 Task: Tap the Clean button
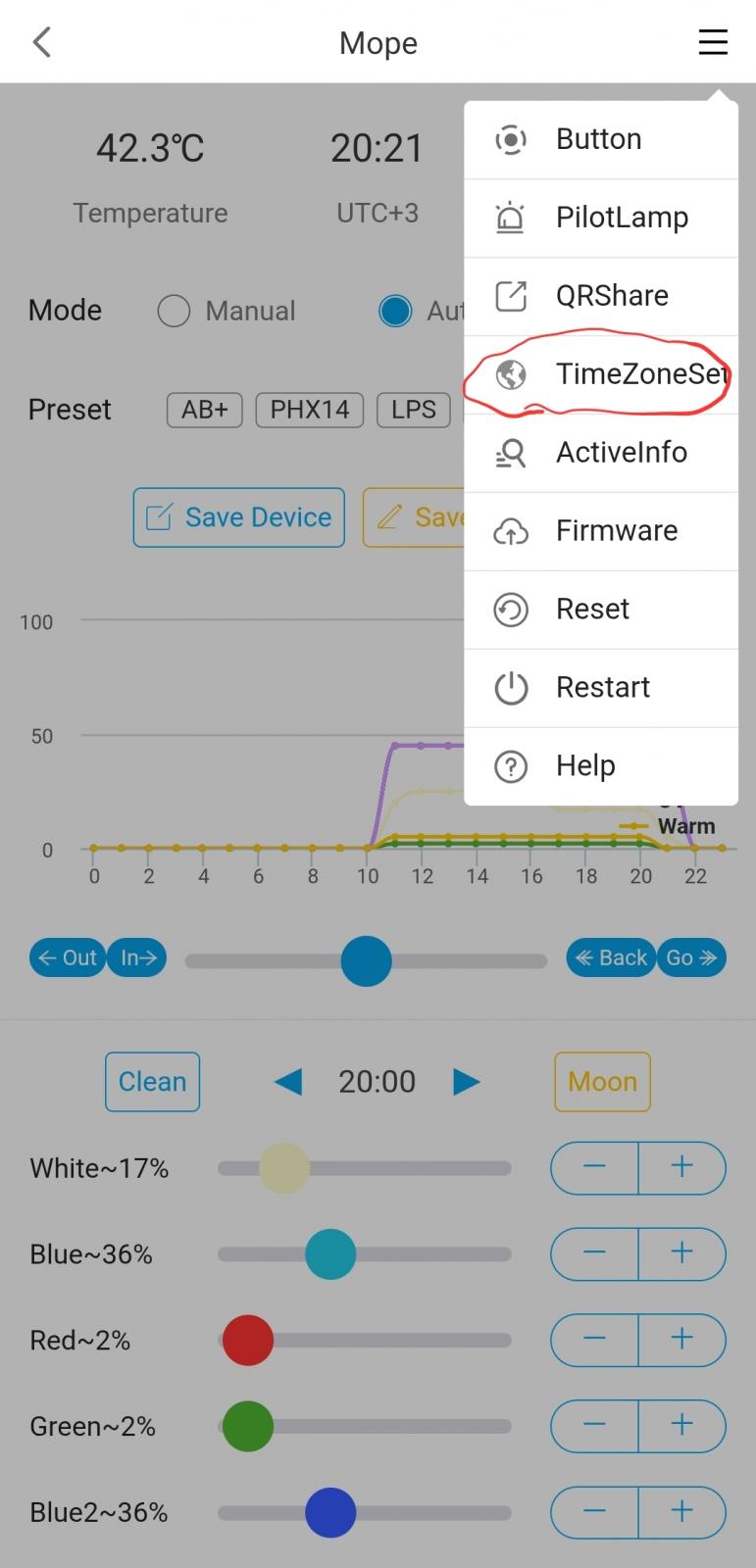(152, 1082)
